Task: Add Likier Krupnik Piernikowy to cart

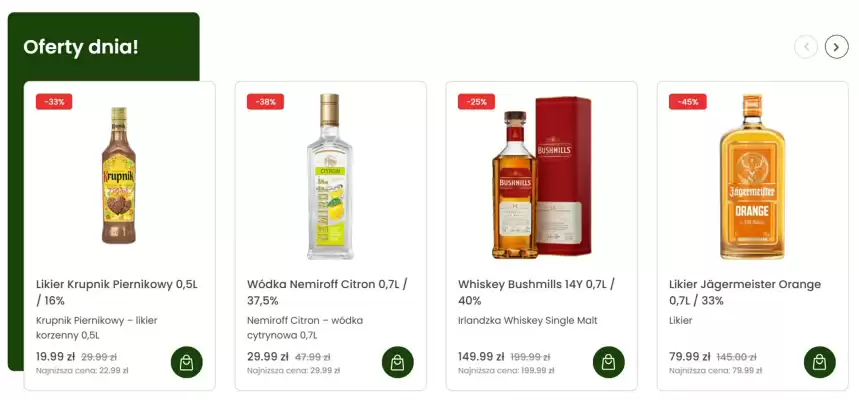Action: [186, 362]
